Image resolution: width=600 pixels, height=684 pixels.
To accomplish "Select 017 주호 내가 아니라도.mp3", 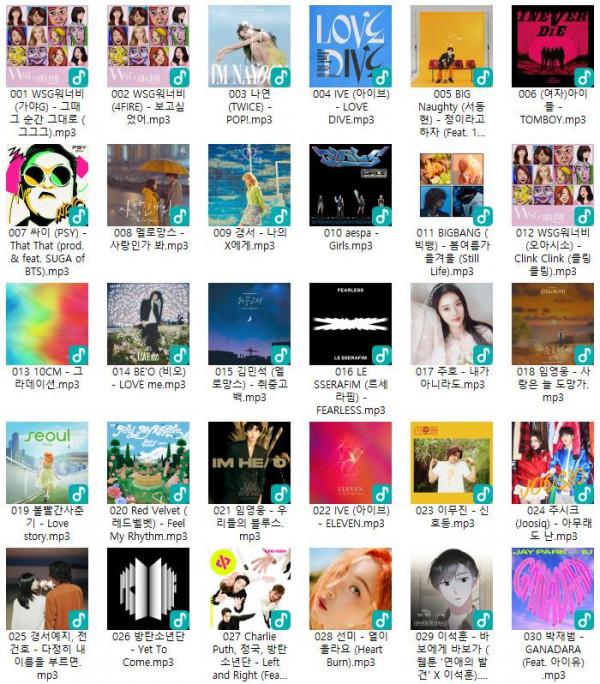I will [451, 324].
